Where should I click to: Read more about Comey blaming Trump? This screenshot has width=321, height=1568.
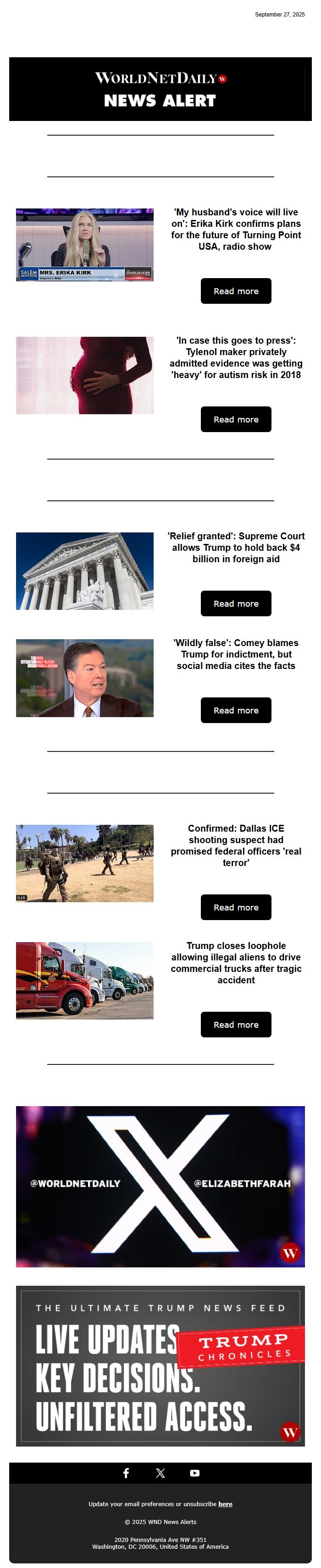(x=236, y=710)
